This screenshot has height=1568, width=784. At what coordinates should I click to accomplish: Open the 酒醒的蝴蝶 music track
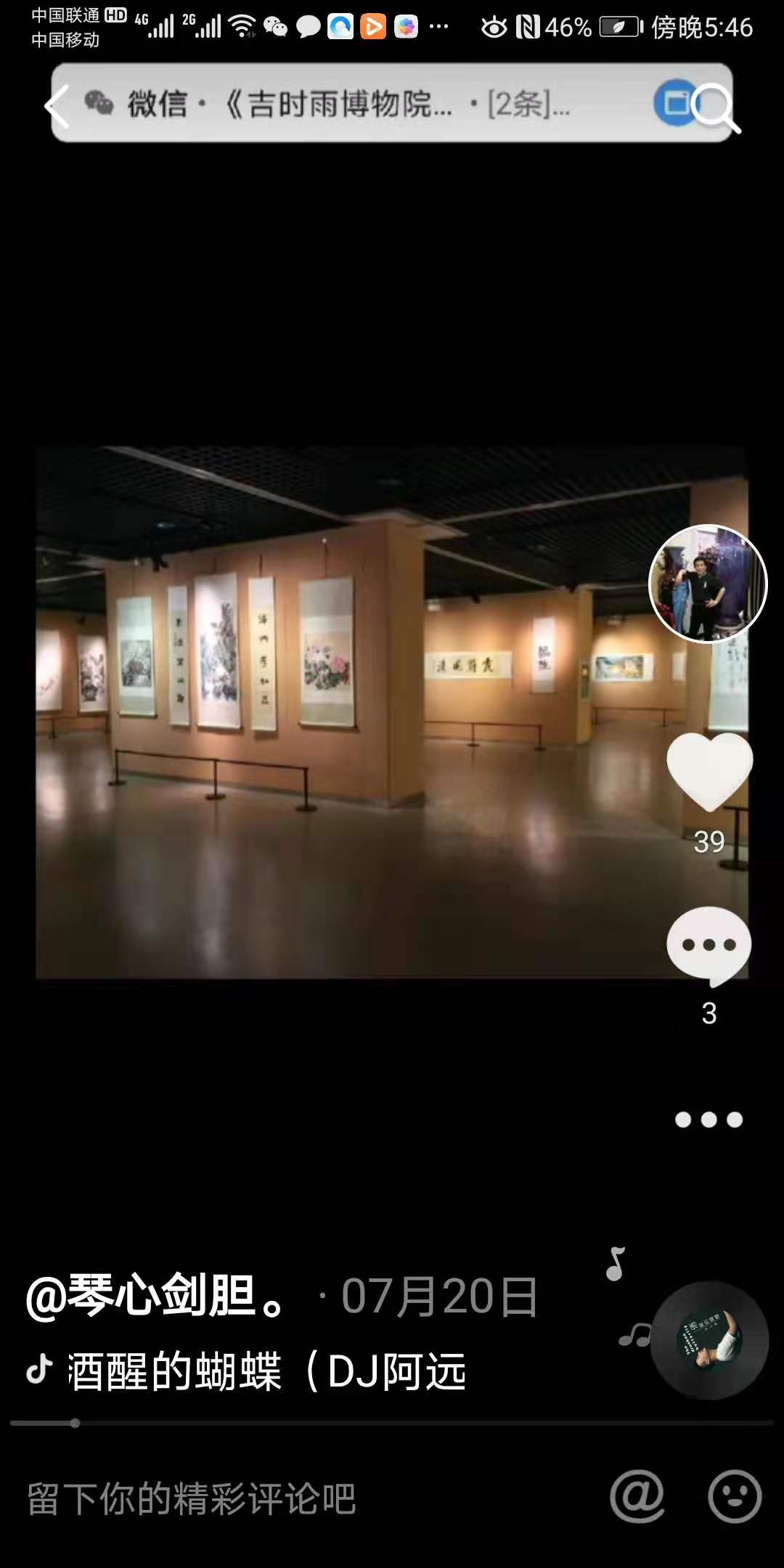click(266, 1372)
